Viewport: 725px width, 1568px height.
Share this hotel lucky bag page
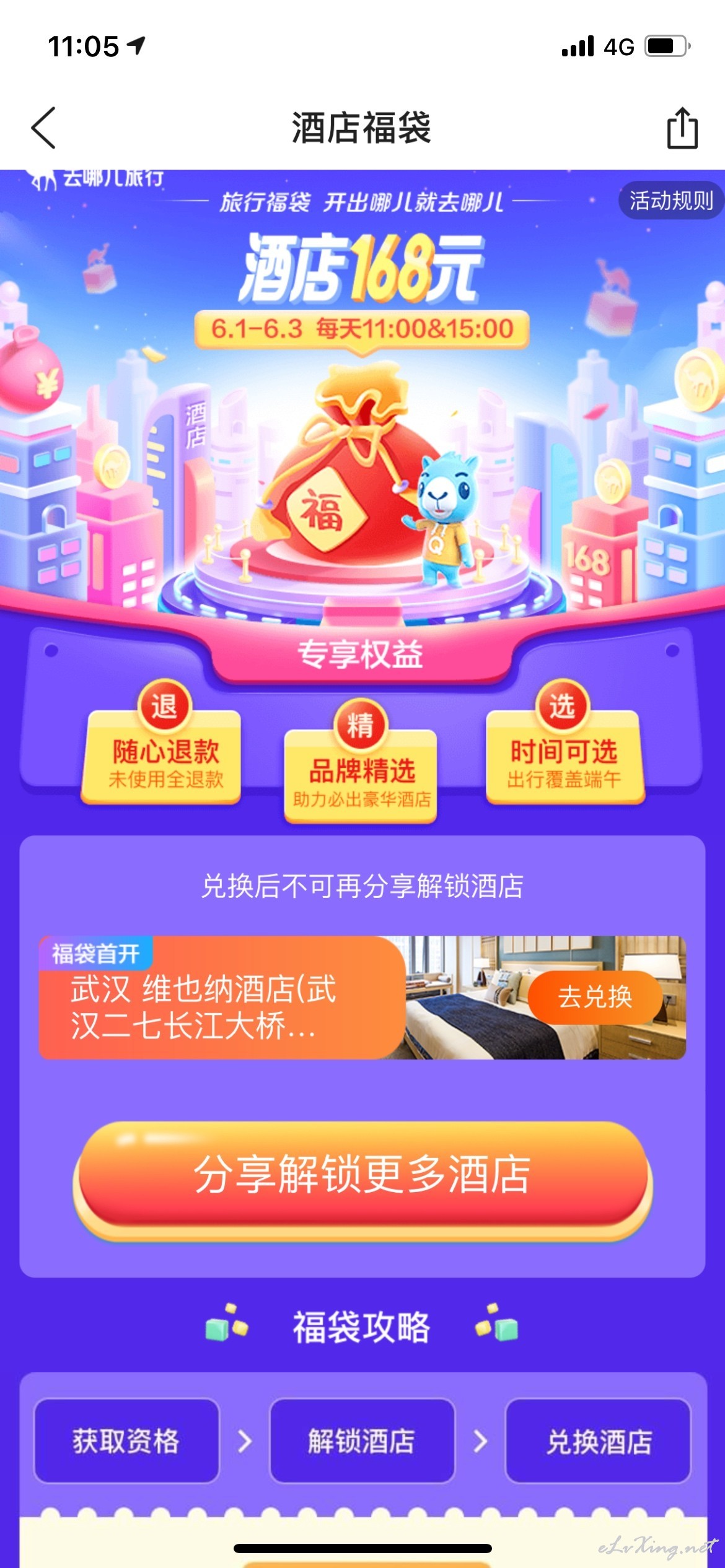682,128
